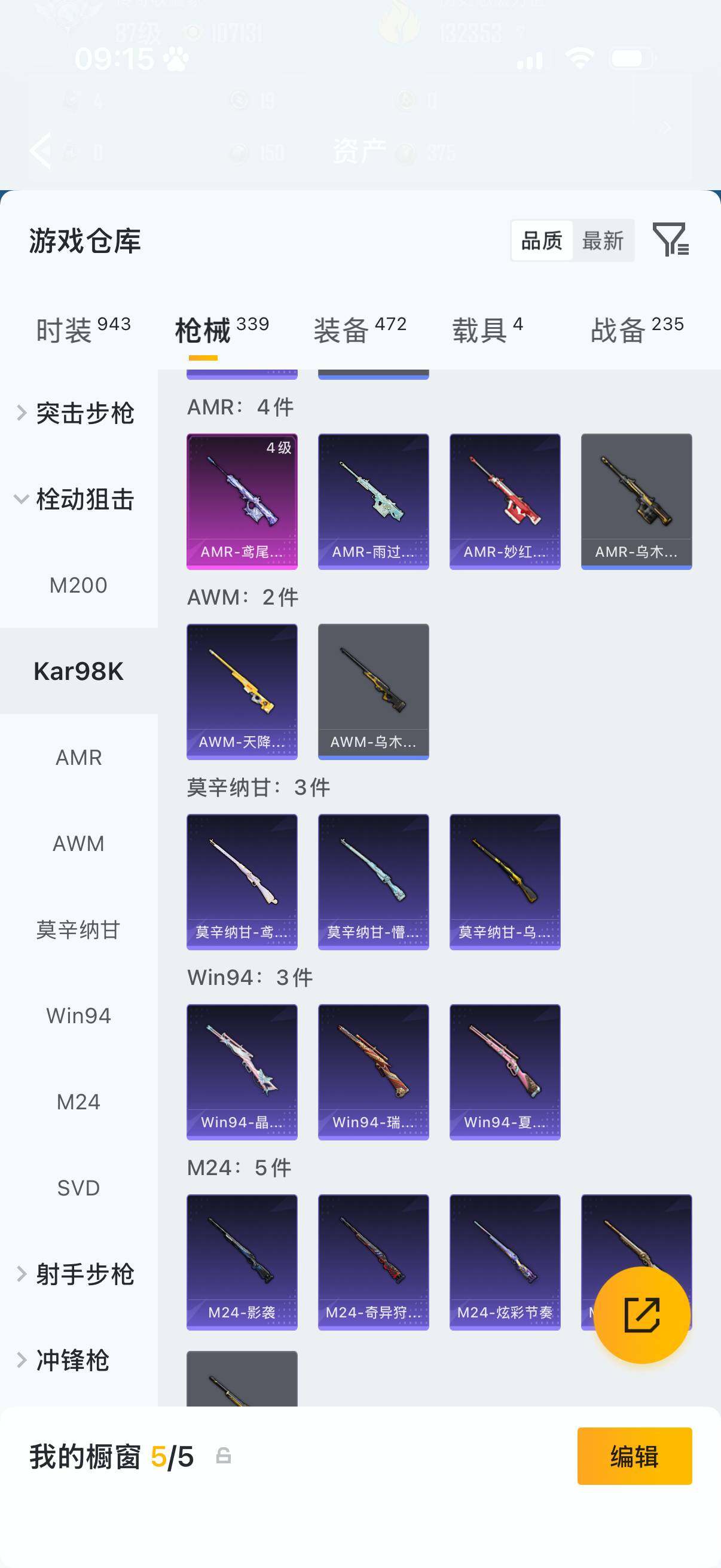
Task: Open the filter icon next to 最新
Action: 670,239
